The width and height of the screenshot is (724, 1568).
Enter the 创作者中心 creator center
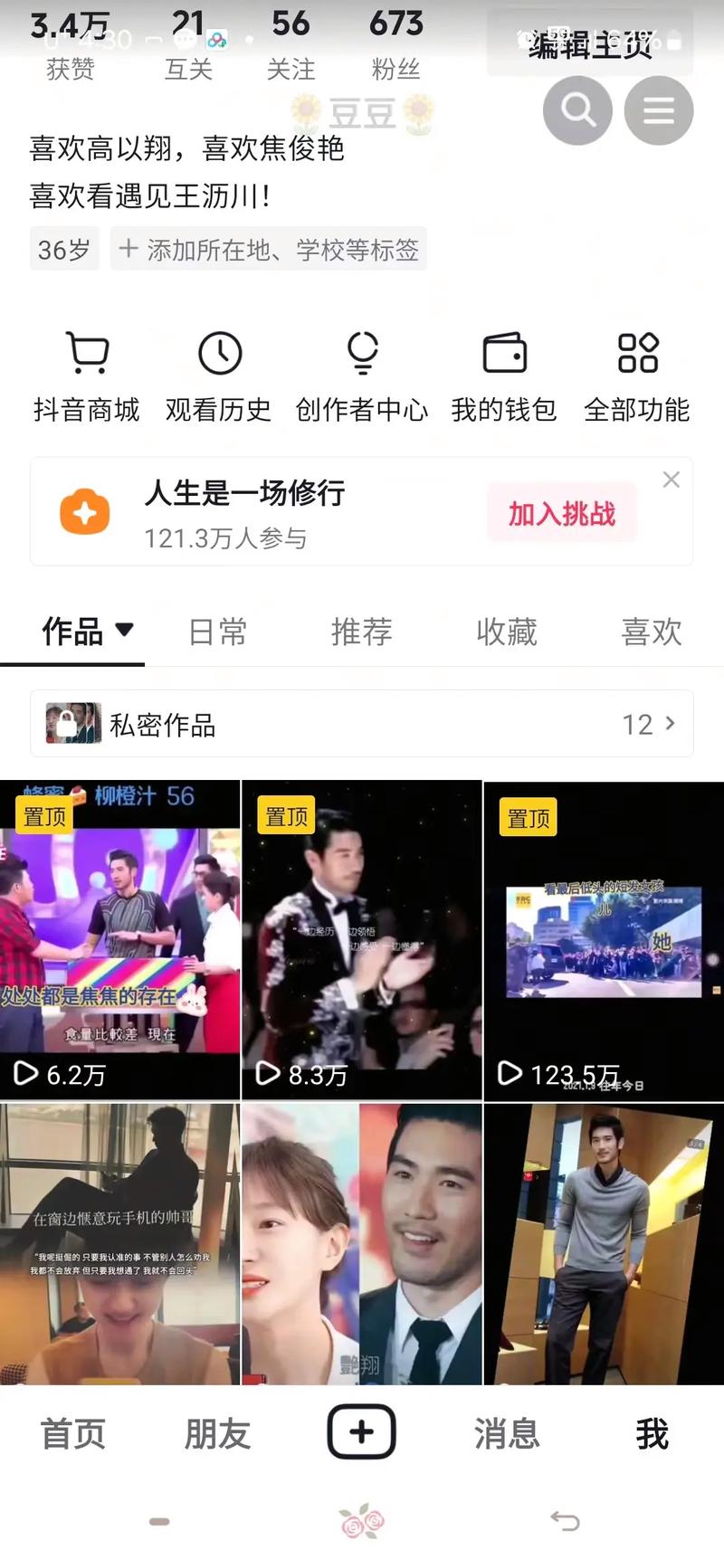coord(361,375)
